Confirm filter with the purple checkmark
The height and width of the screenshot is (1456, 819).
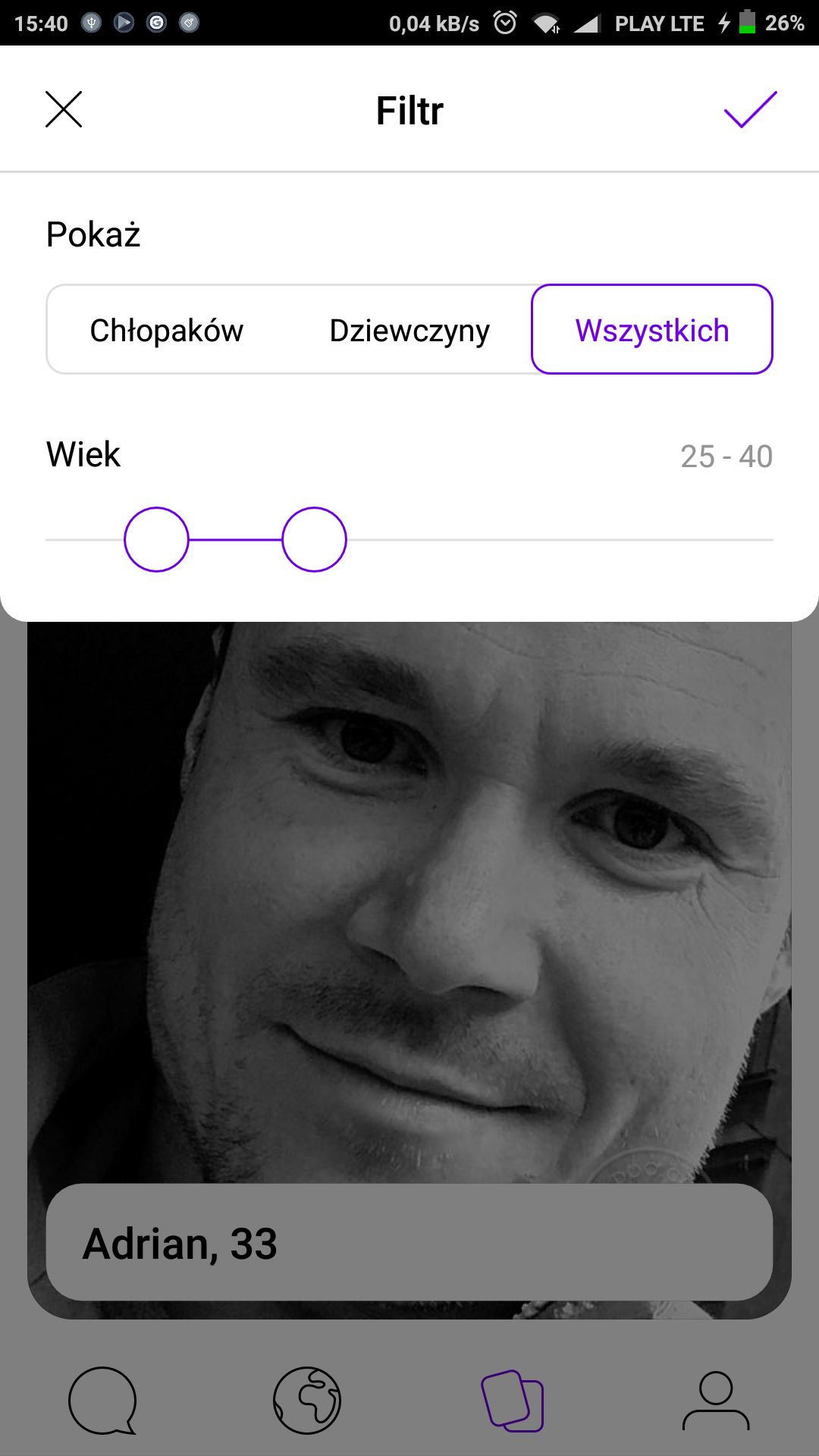coord(750,109)
